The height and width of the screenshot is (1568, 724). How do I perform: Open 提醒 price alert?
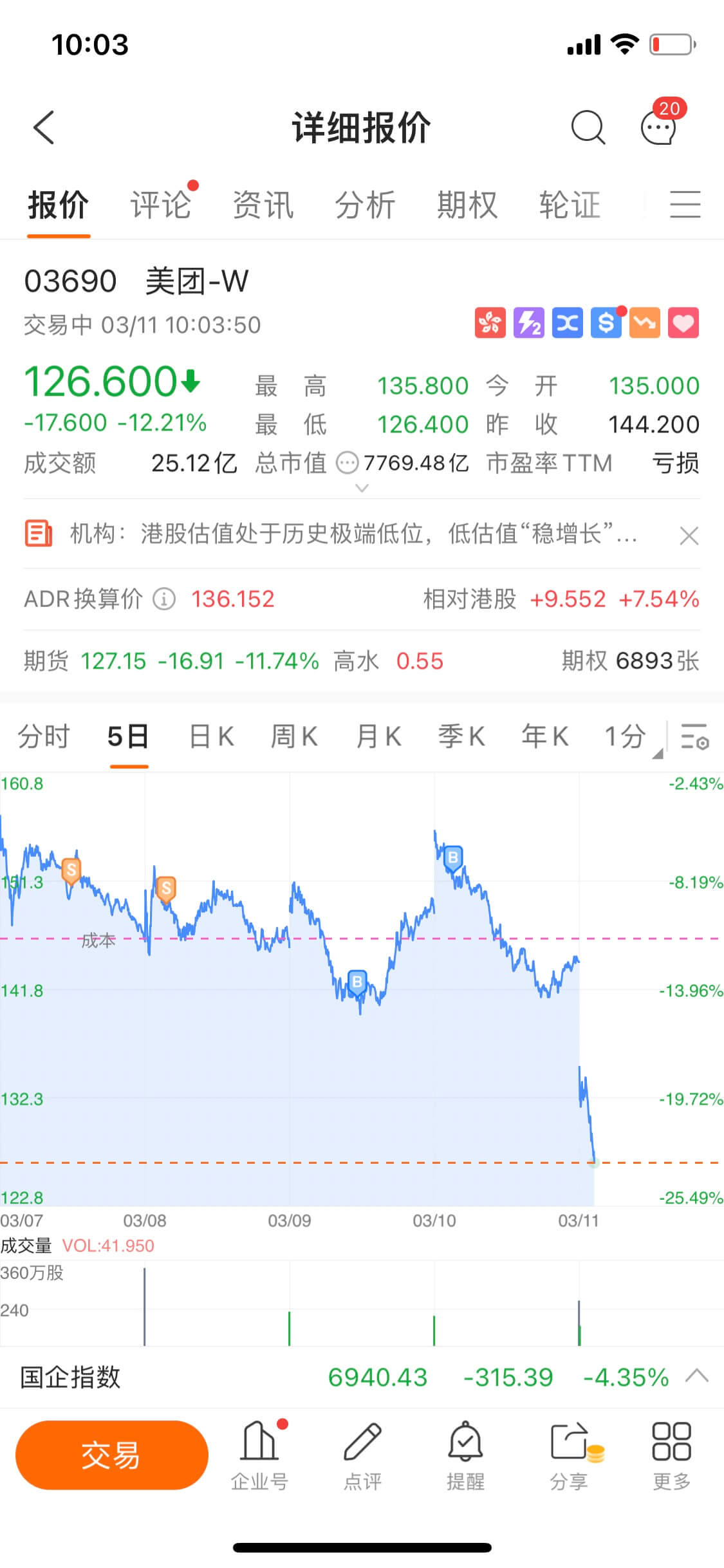465,1456
